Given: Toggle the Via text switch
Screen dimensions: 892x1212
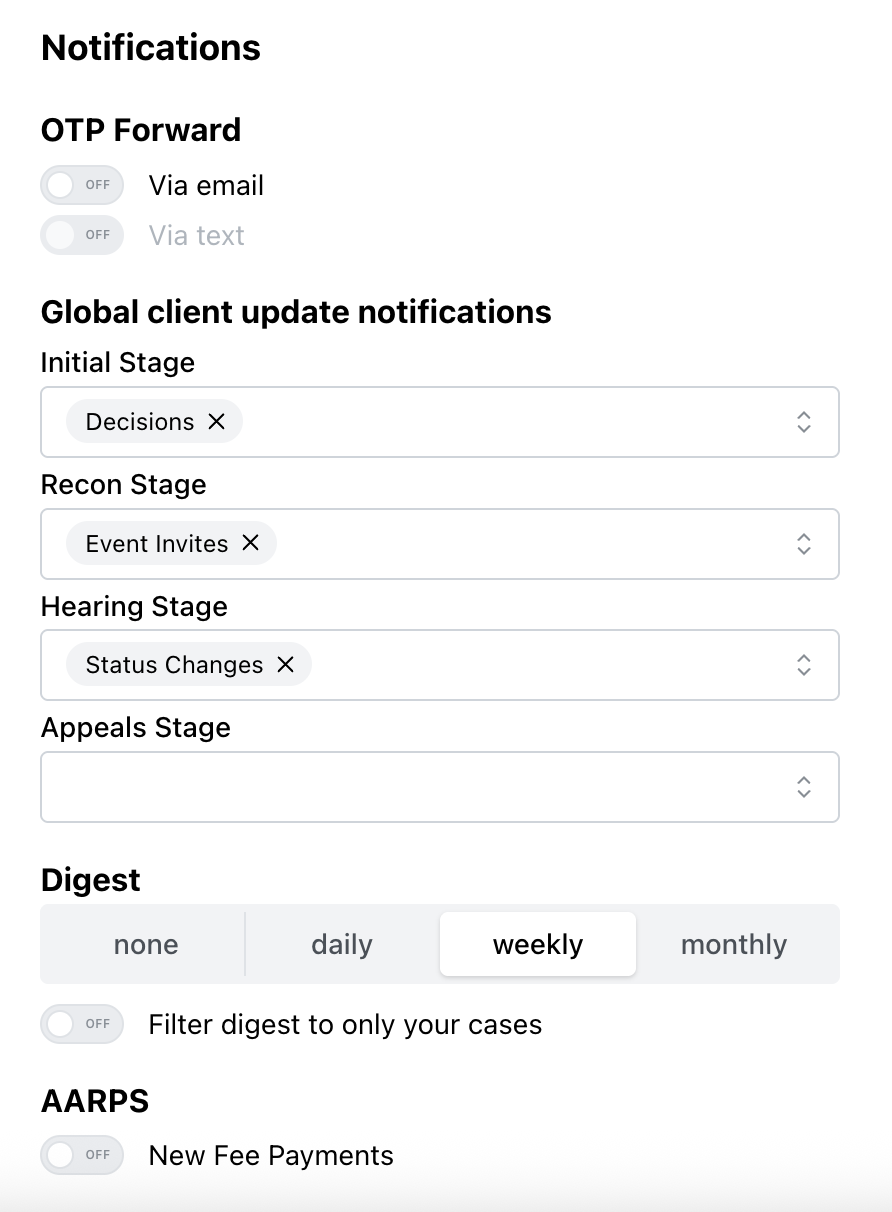Looking at the screenshot, I should click(x=82, y=235).
